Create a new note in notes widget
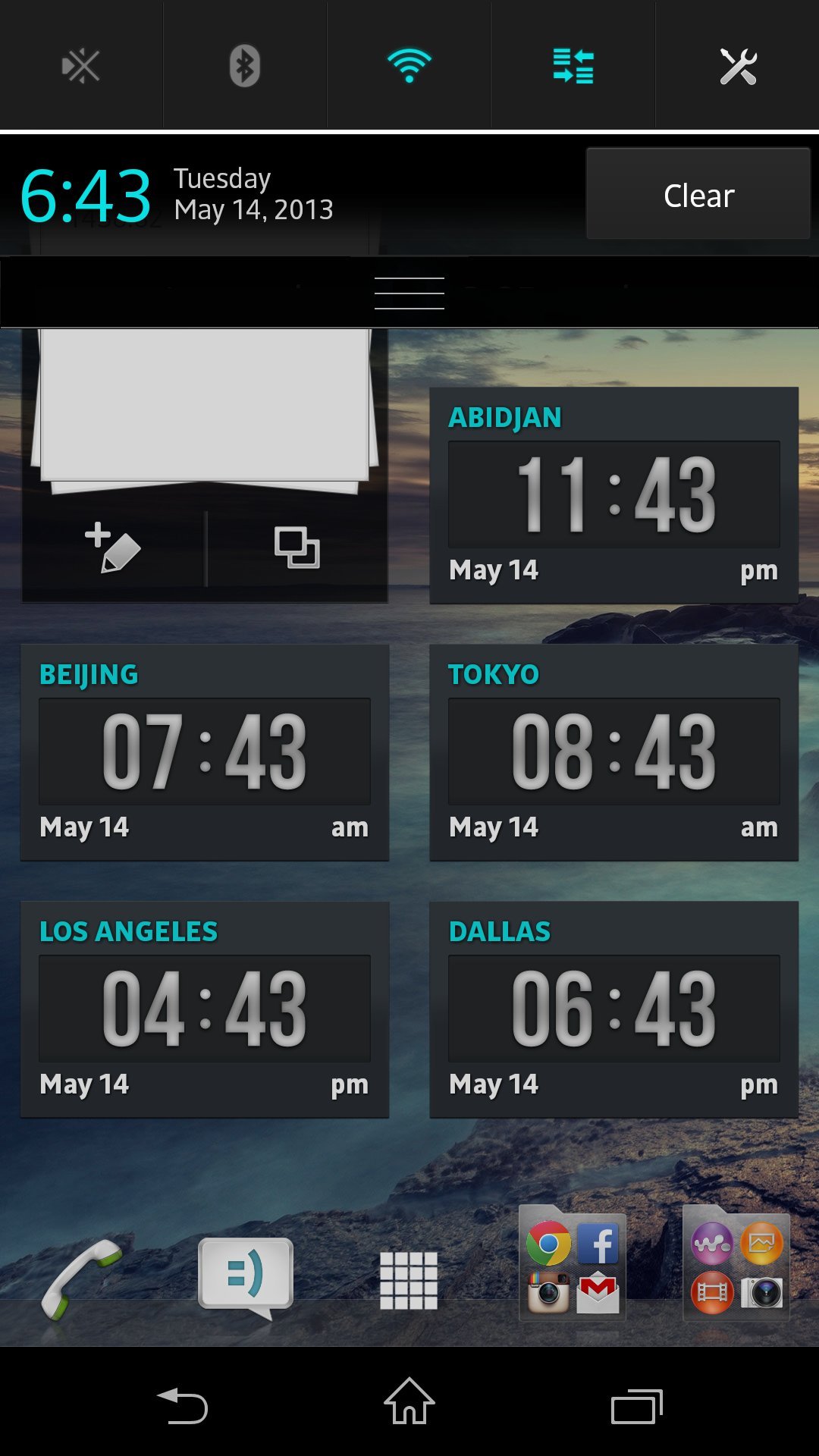Screen dimensions: 819x1456 pos(113,548)
